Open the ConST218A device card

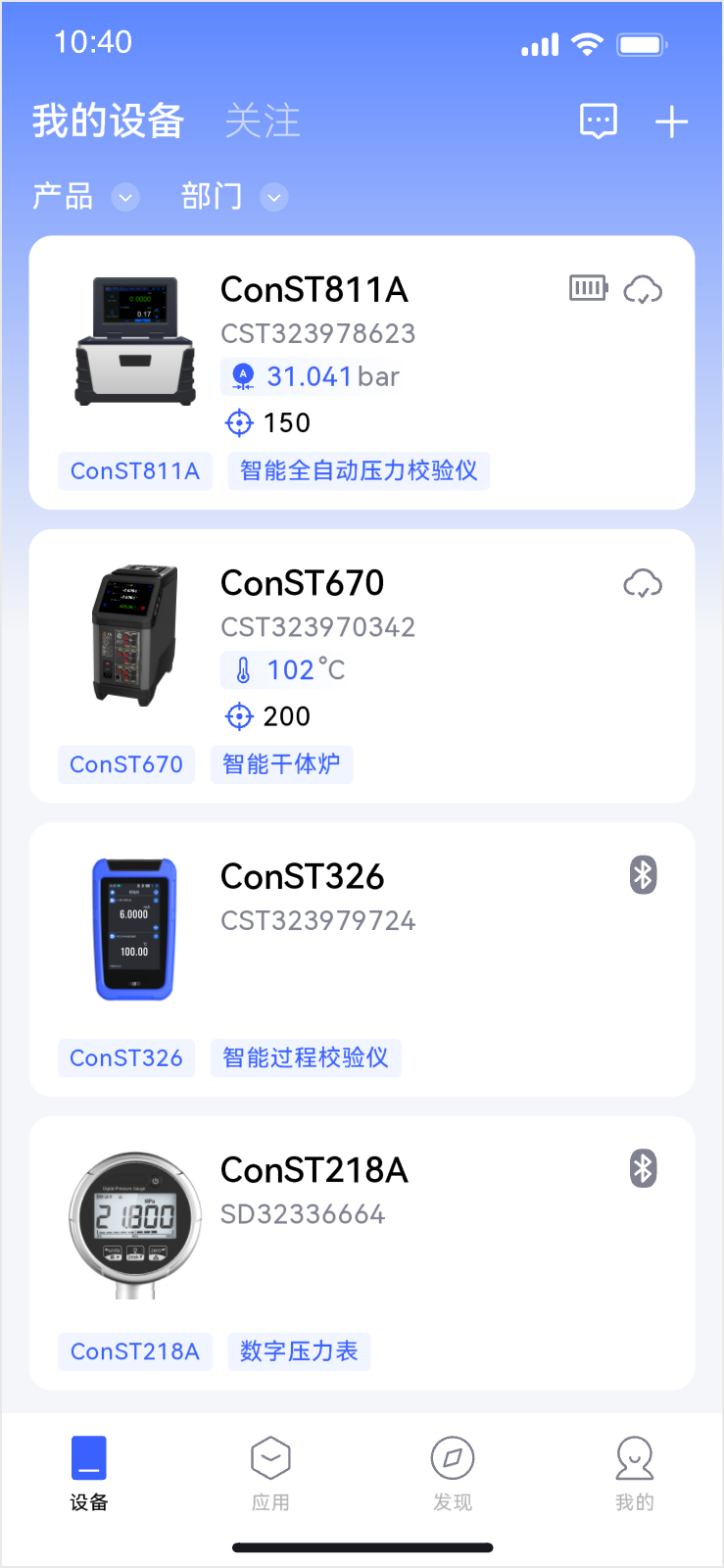314,1170
